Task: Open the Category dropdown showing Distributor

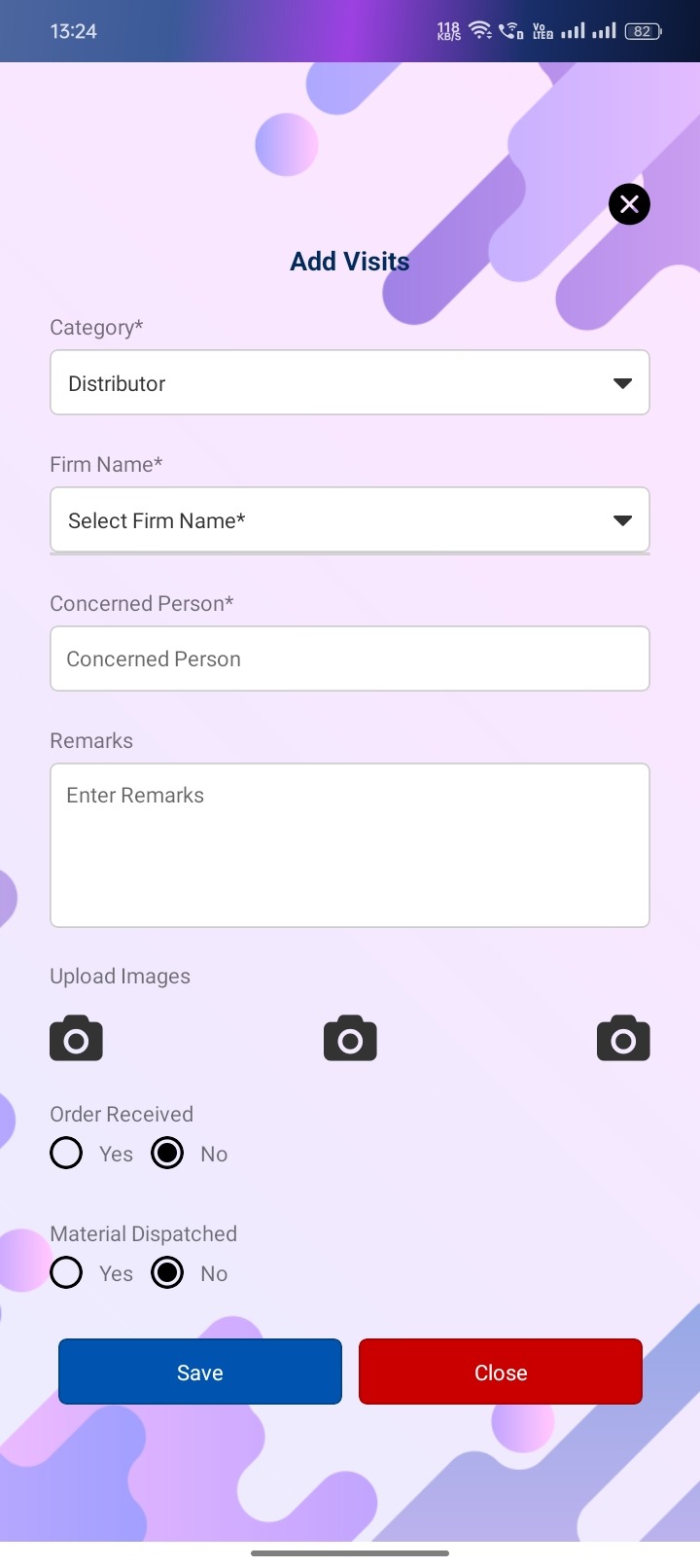Action: [x=349, y=382]
